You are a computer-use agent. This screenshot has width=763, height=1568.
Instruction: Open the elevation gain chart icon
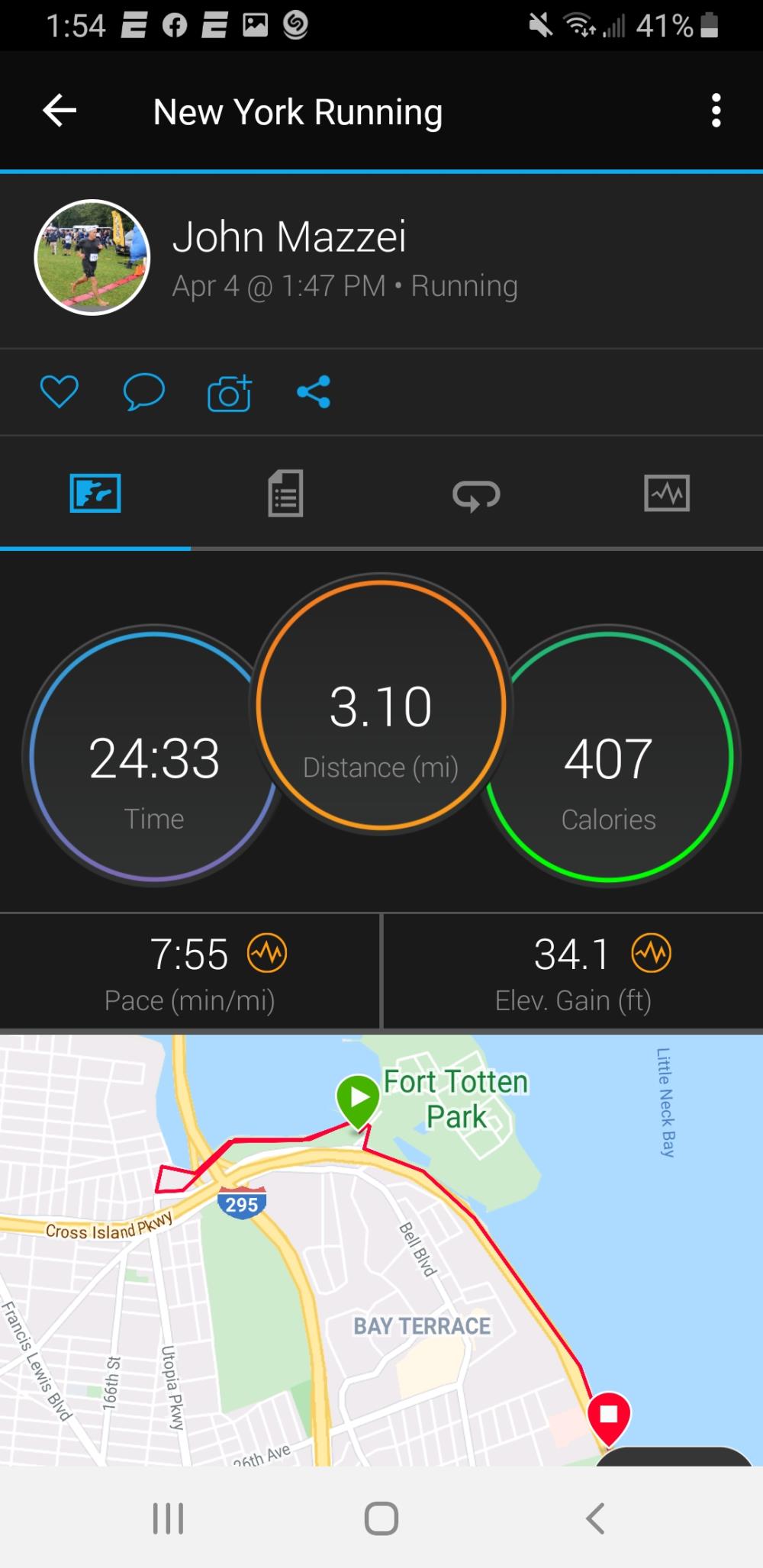pyautogui.click(x=651, y=953)
